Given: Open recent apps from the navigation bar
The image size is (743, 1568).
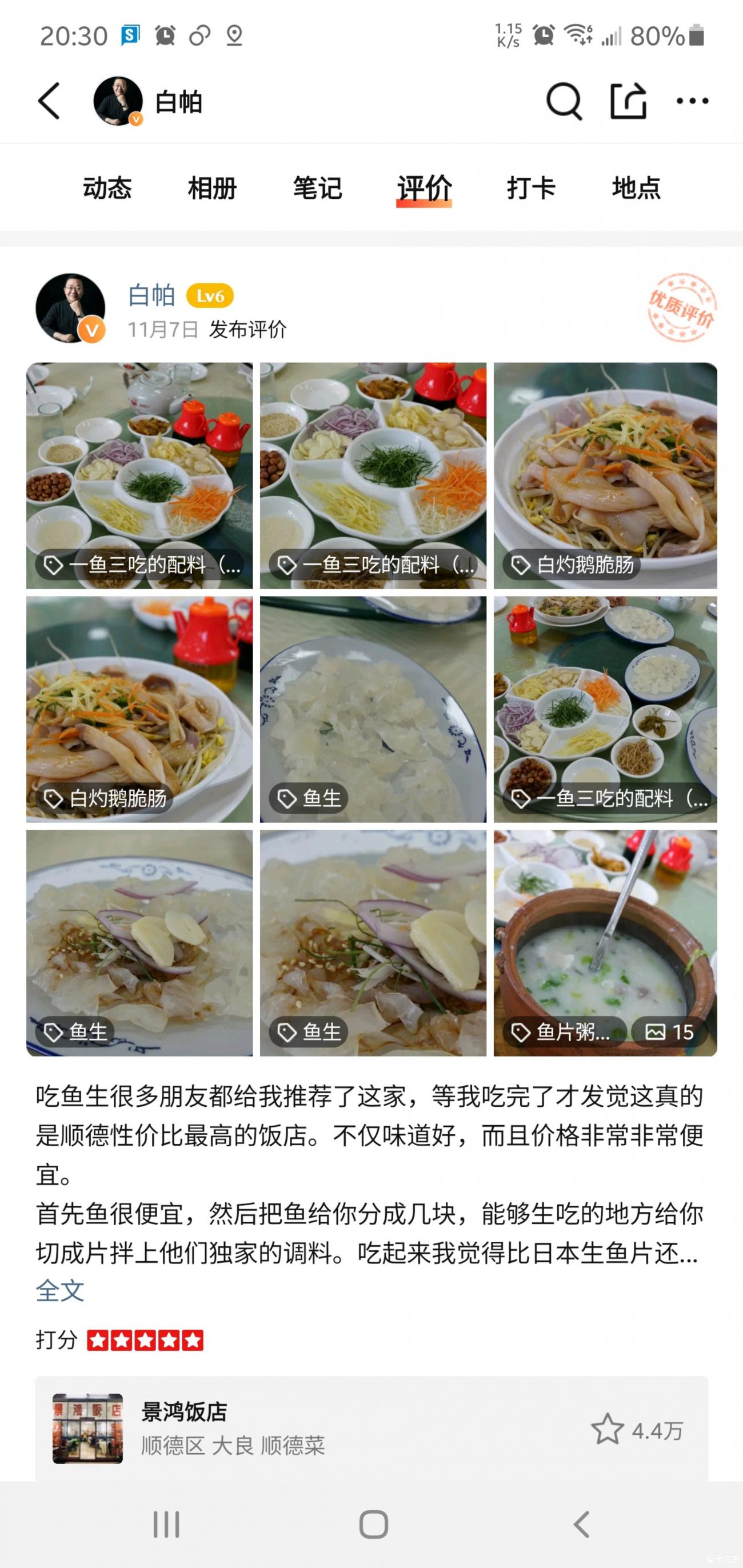Looking at the screenshot, I should [x=166, y=1524].
